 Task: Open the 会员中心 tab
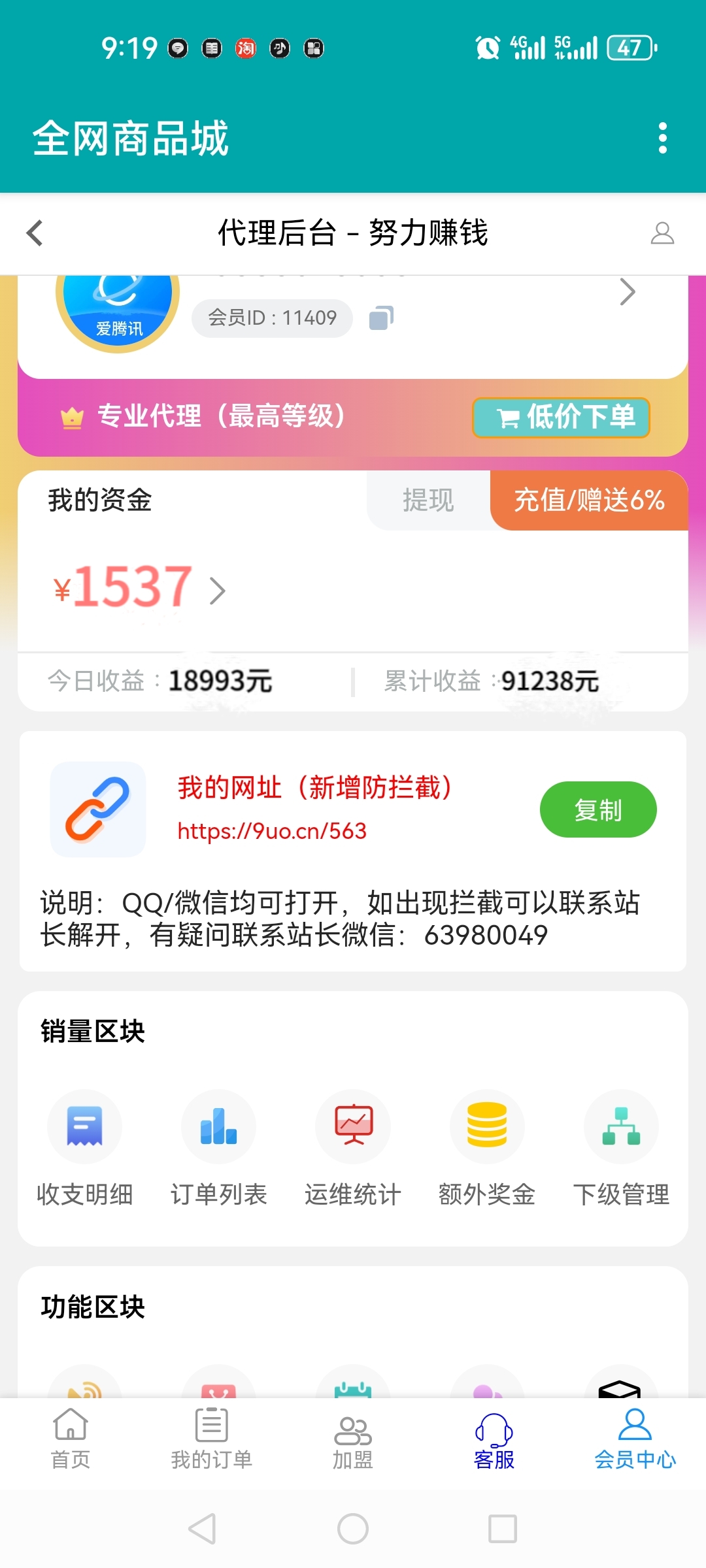[x=635, y=1439]
